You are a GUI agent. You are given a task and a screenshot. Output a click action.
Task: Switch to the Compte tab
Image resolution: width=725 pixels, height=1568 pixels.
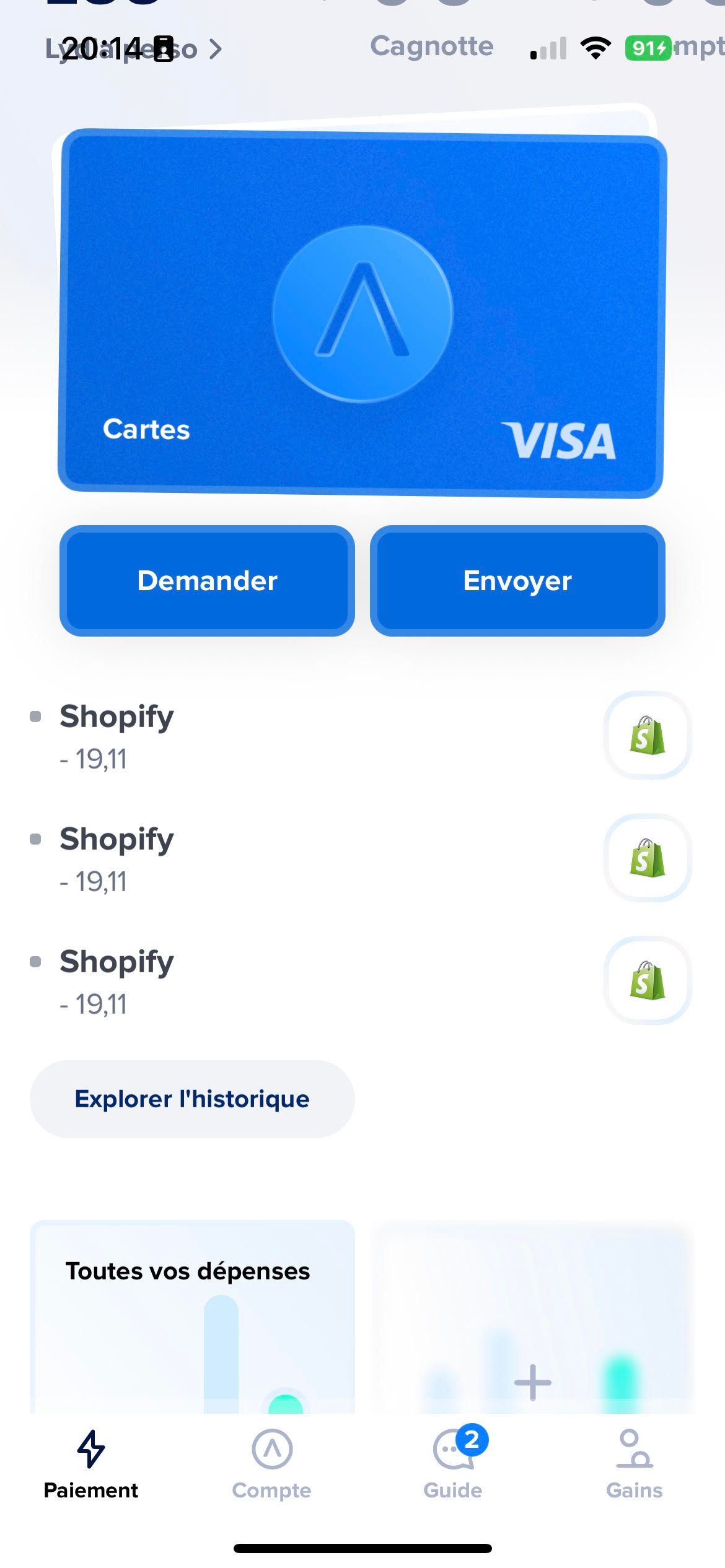[x=271, y=1464]
